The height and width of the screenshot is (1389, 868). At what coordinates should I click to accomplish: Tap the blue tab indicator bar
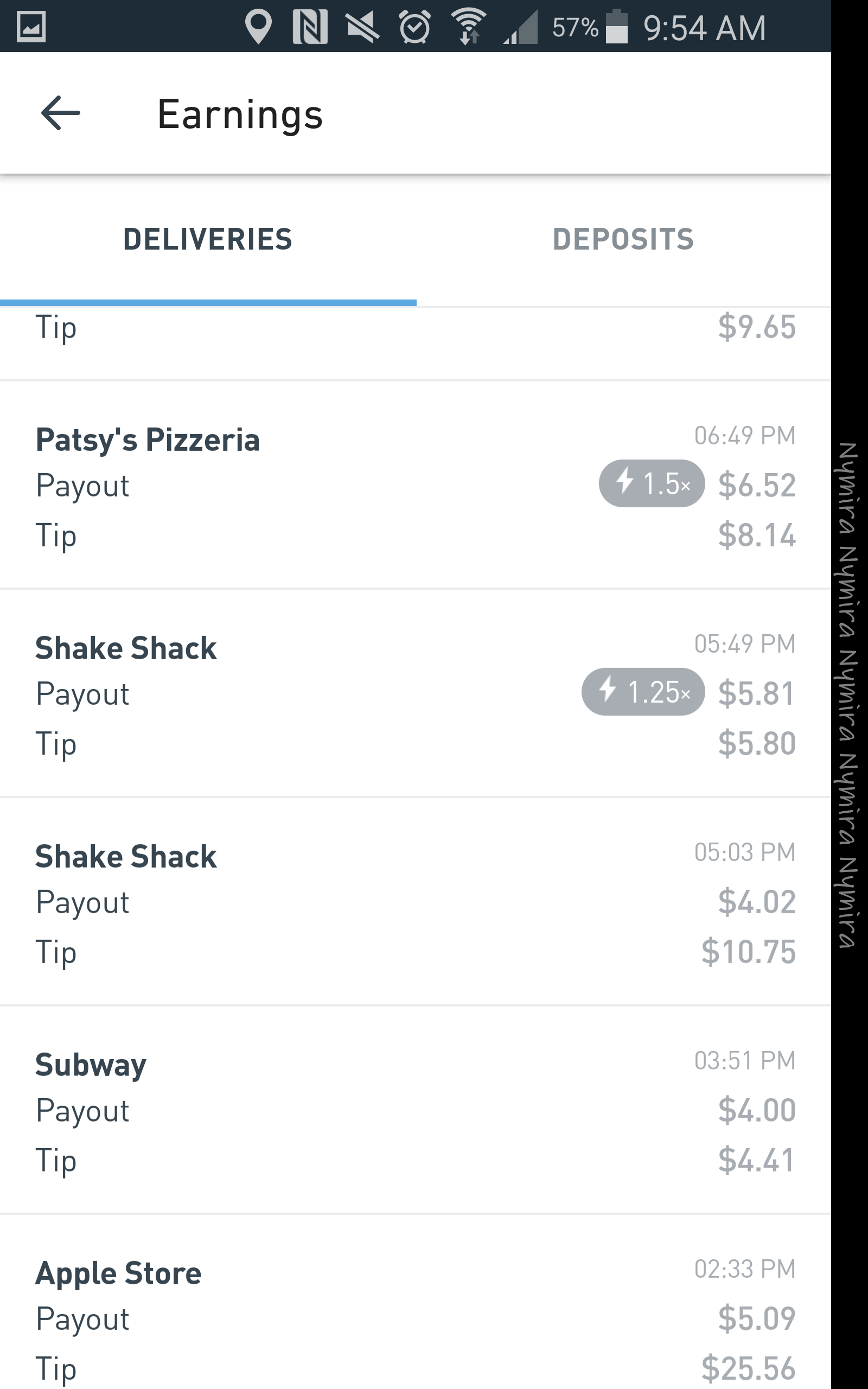click(x=209, y=301)
